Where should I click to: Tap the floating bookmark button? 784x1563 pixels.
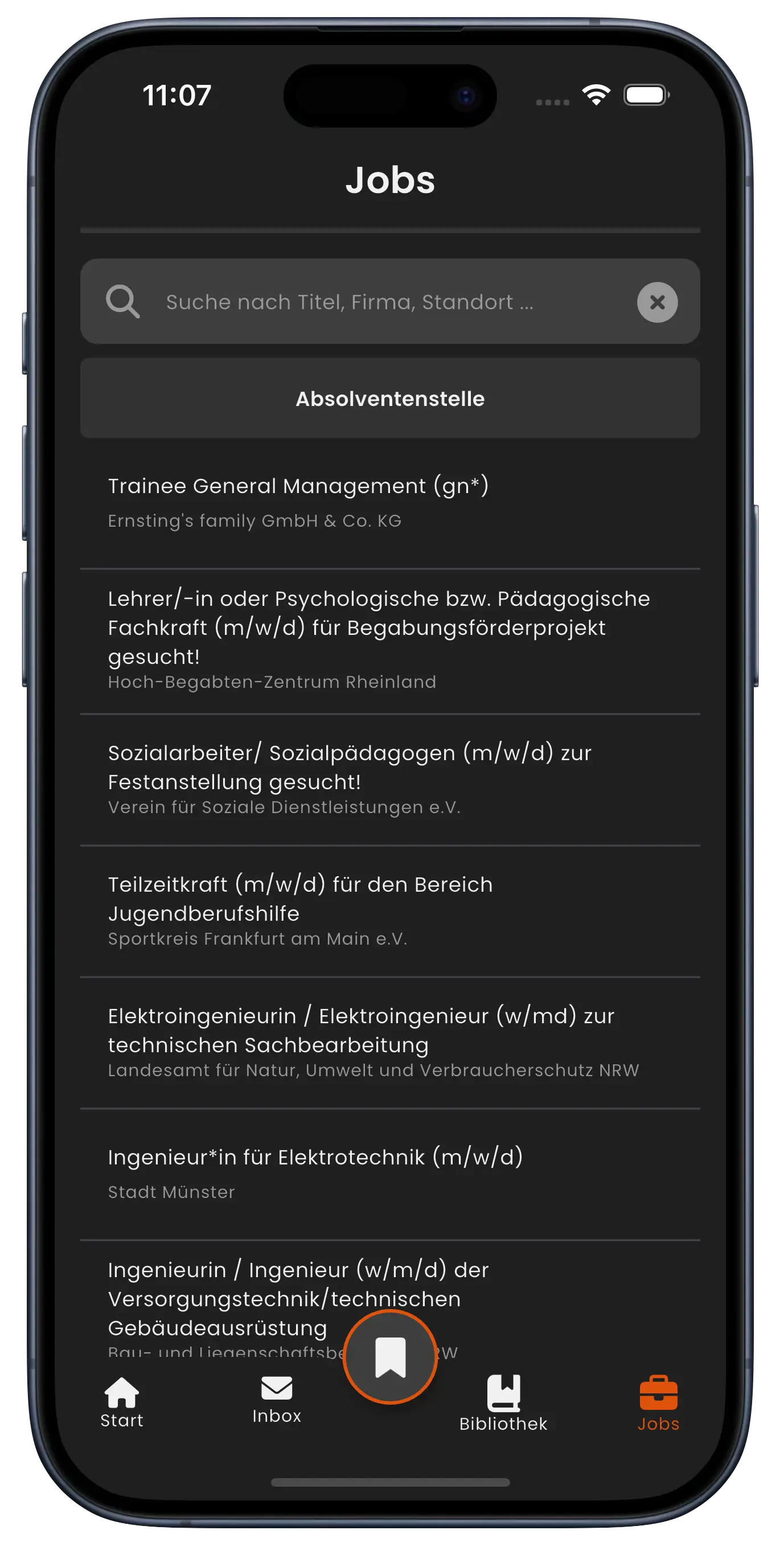pos(390,1357)
